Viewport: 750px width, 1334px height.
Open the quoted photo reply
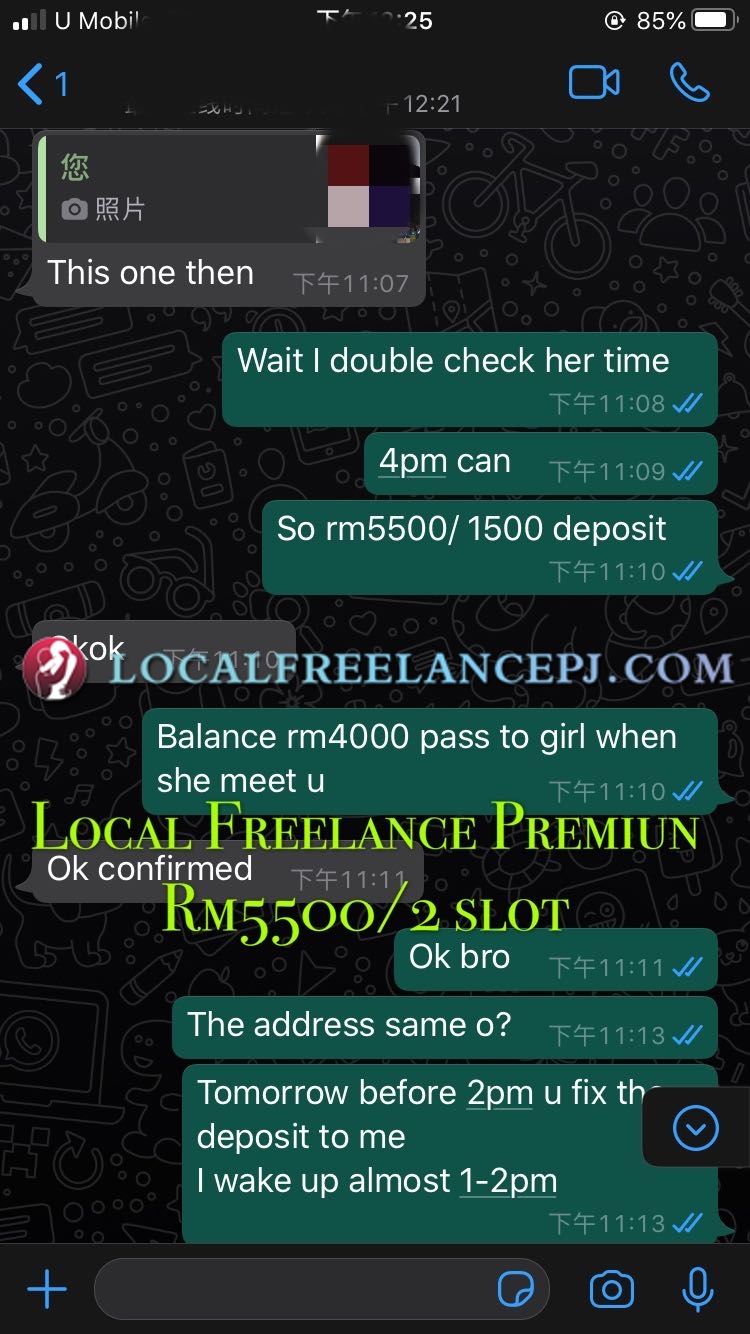pyautogui.click(x=232, y=189)
